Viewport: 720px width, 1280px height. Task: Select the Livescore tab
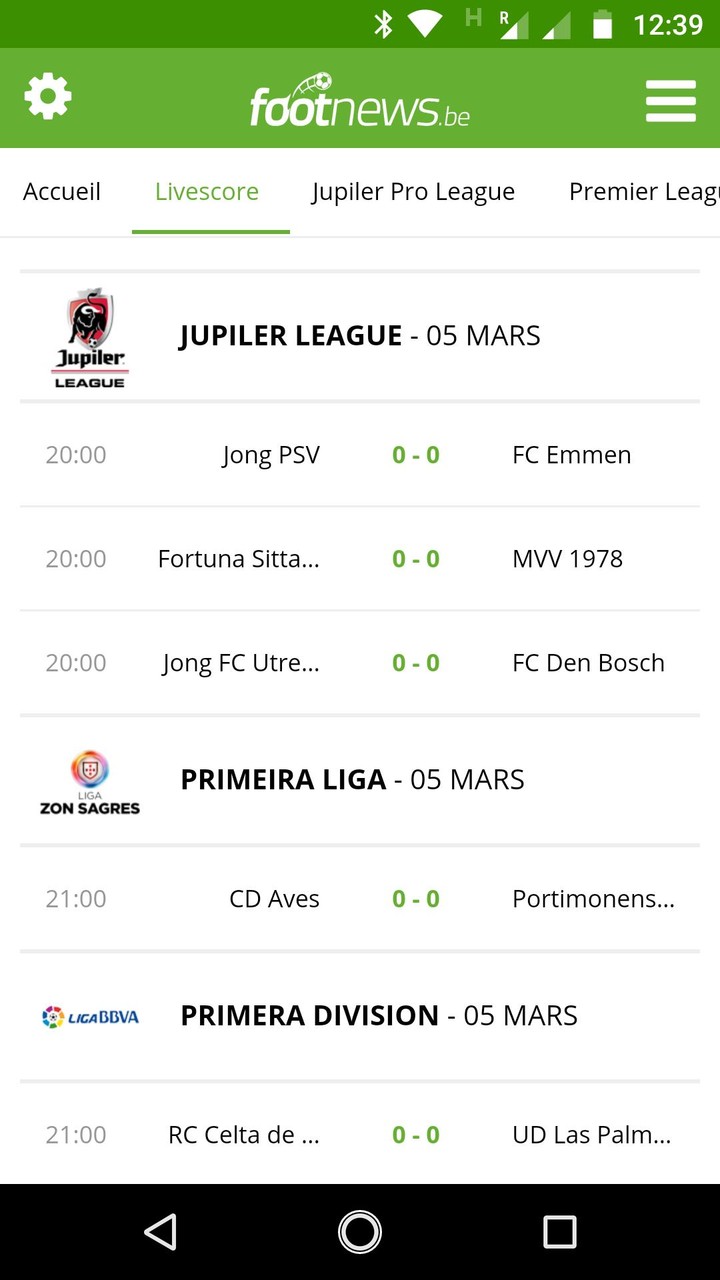207,192
